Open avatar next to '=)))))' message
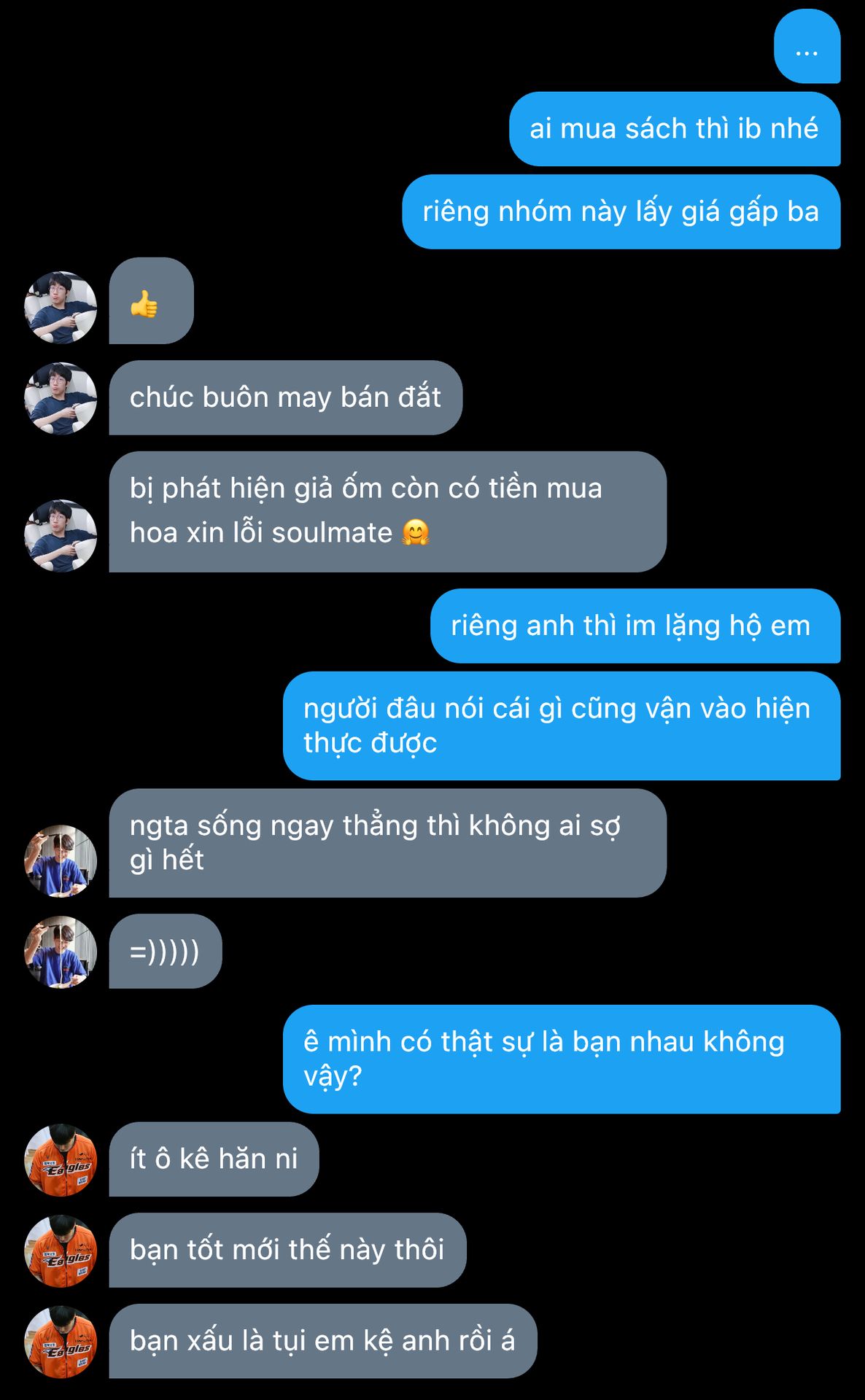This screenshot has height=1400, width=865. (x=61, y=952)
